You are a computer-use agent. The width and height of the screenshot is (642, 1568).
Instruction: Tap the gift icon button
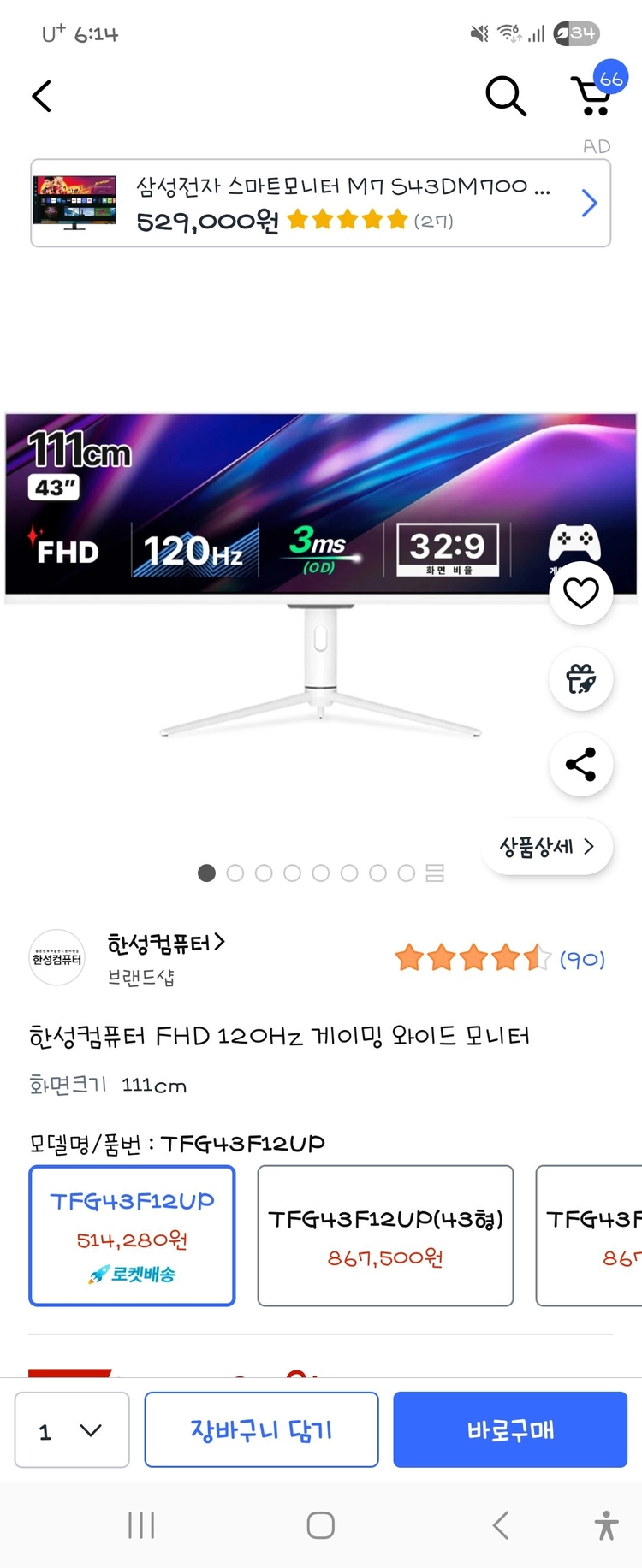[580, 679]
